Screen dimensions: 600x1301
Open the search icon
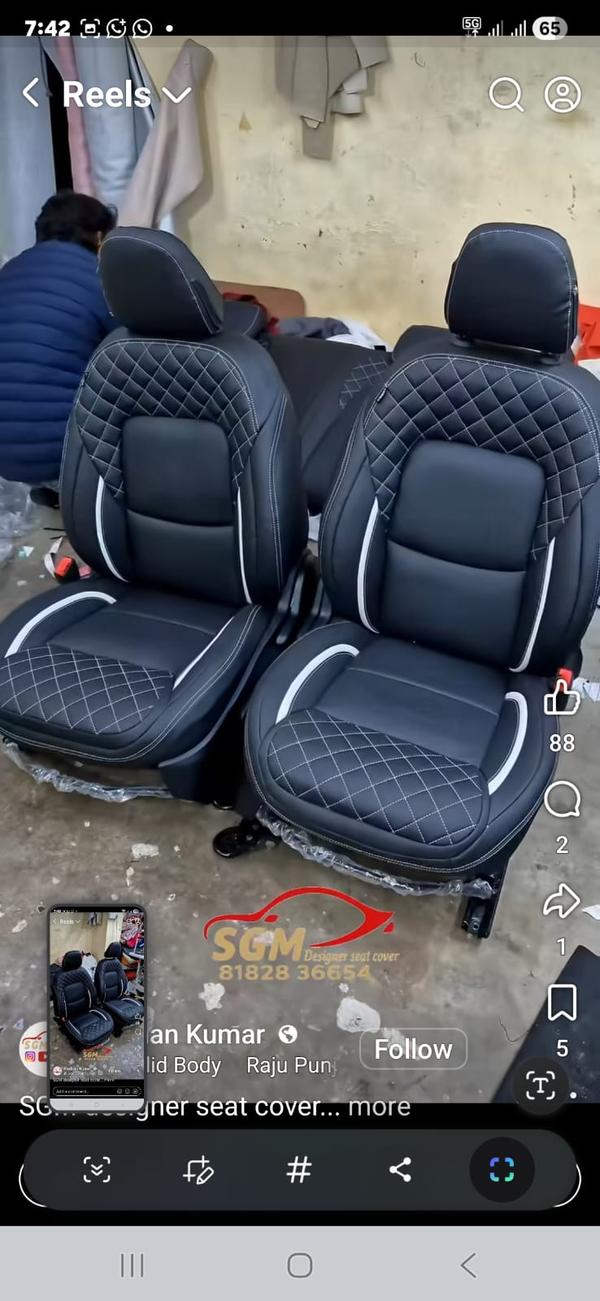click(506, 95)
